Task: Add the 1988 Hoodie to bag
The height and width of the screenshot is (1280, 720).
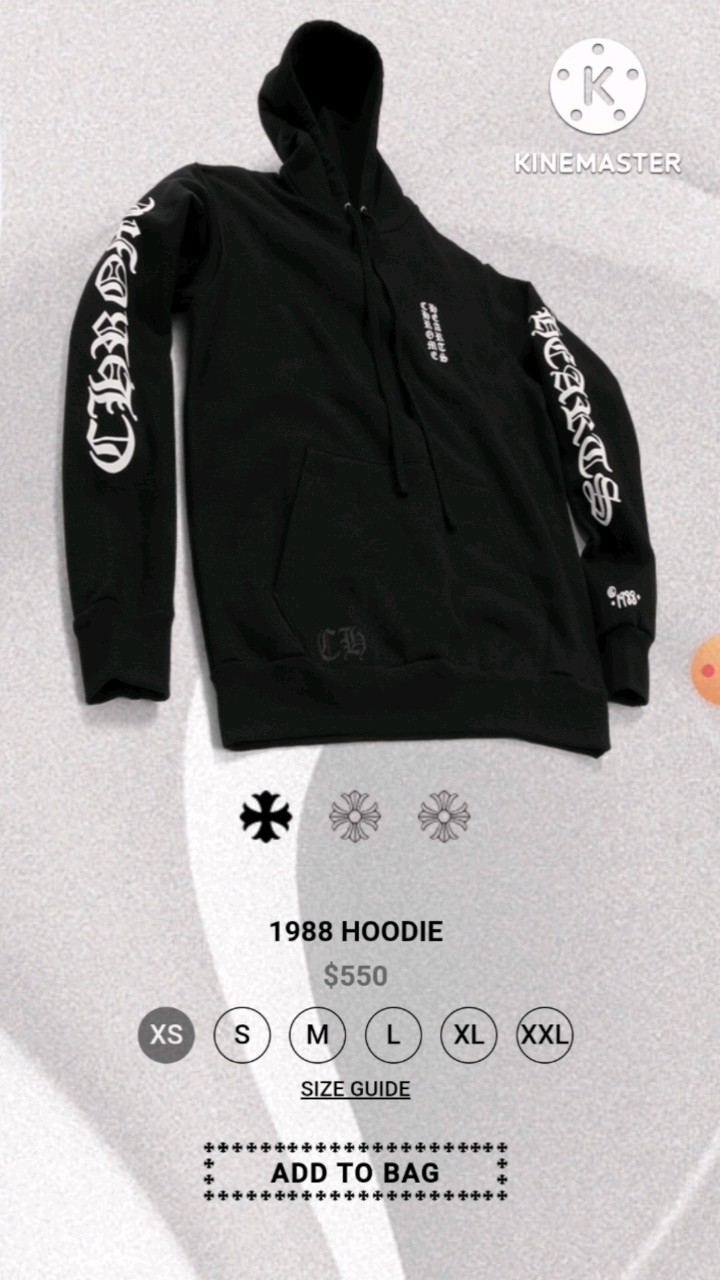Action: point(355,1172)
